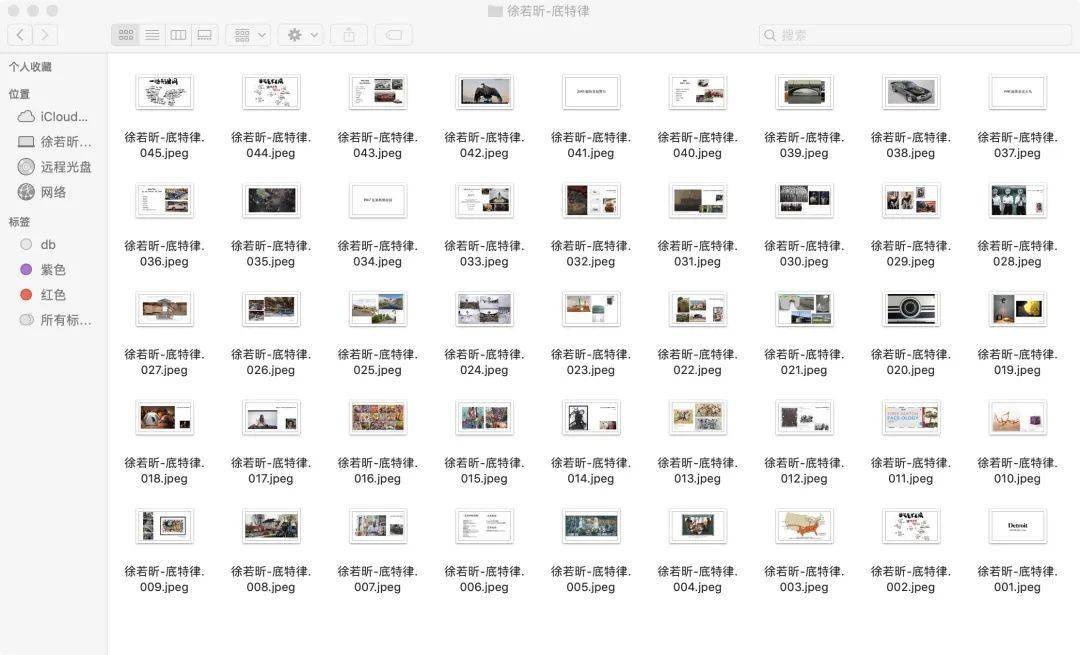Viewport: 1080px width, 655px height.
Task: Select 远程光盘 in the sidebar
Action: [x=55, y=167]
